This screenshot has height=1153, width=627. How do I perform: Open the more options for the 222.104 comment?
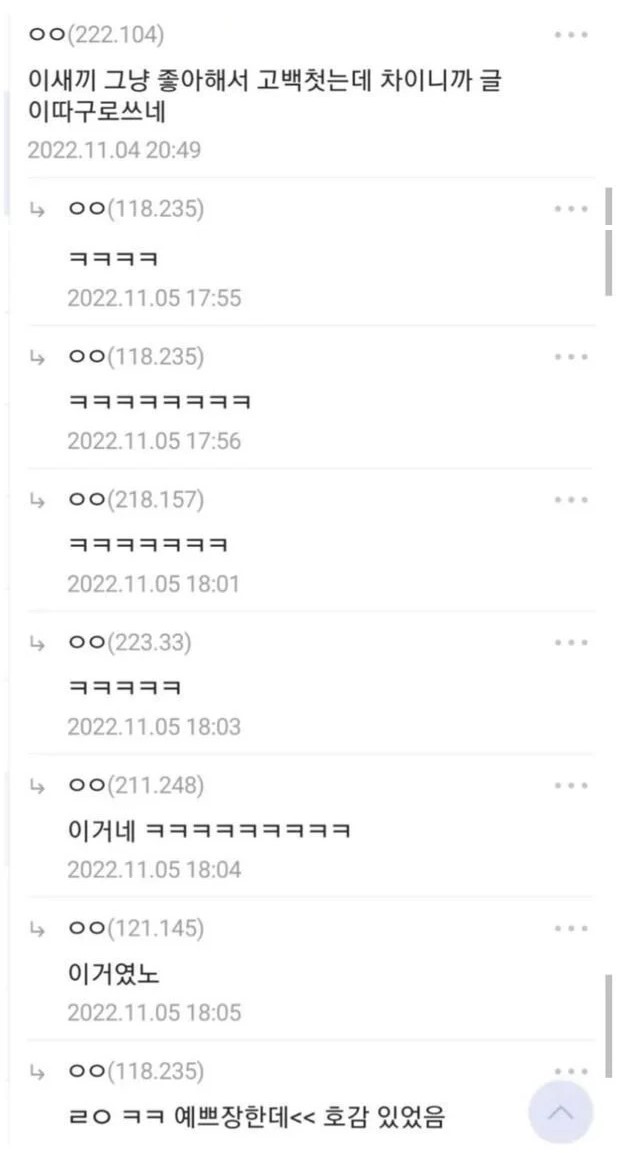pyautogui.click(x=570, y=35)
